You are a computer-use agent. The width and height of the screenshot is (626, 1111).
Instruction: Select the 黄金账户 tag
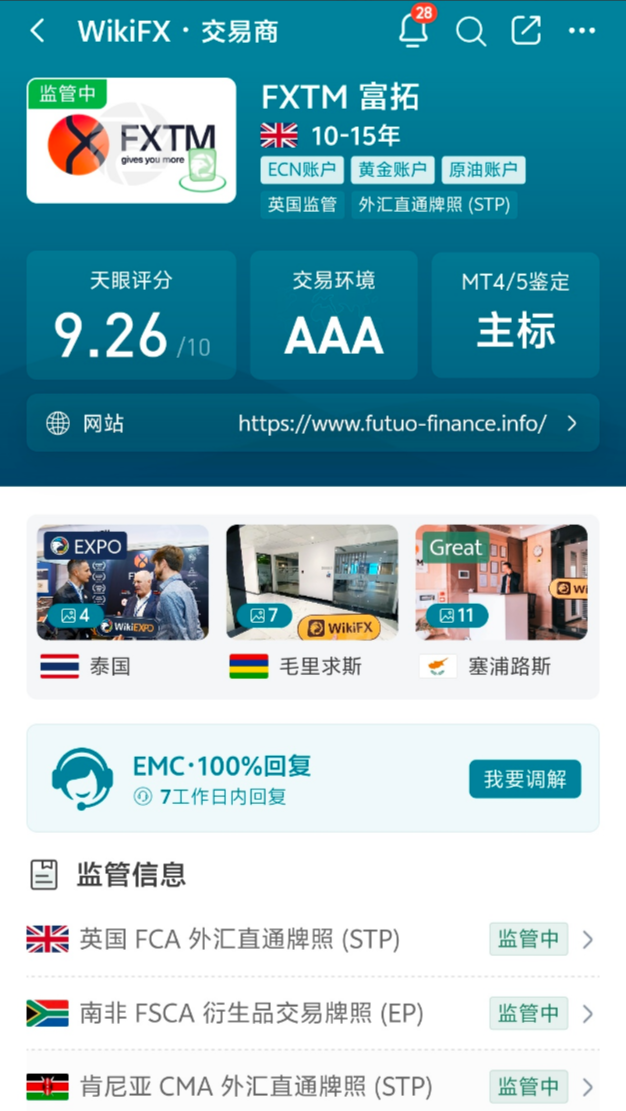[x=393, y=170]
